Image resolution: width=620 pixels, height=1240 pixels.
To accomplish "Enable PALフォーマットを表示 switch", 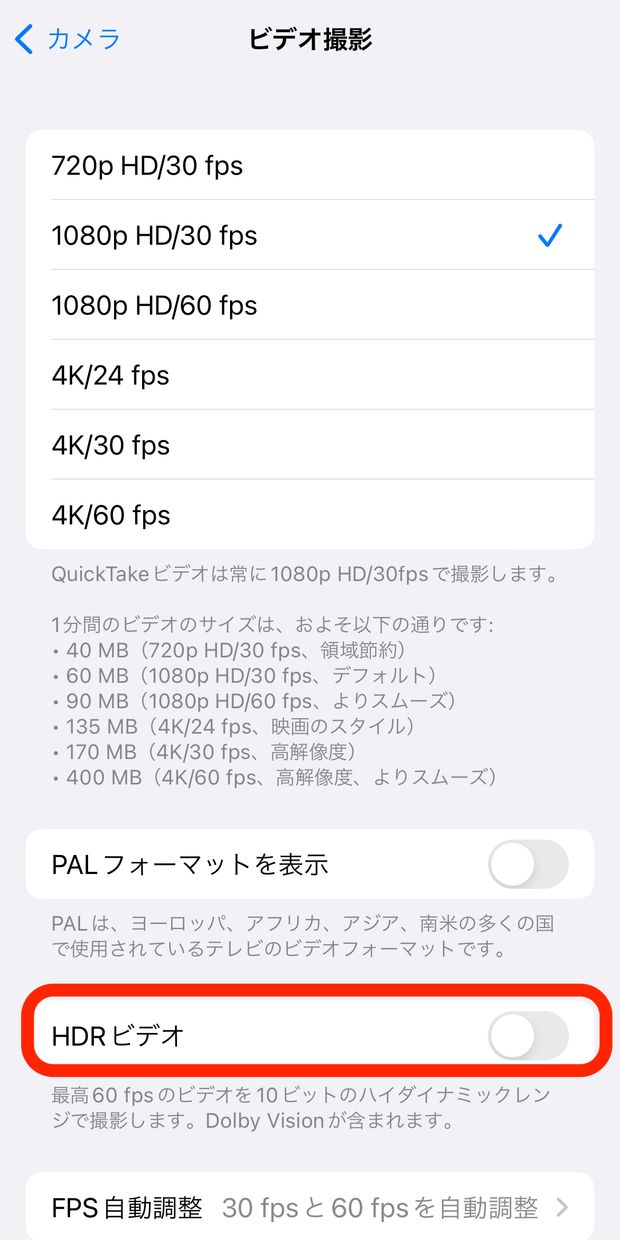I will click(528, 864).
